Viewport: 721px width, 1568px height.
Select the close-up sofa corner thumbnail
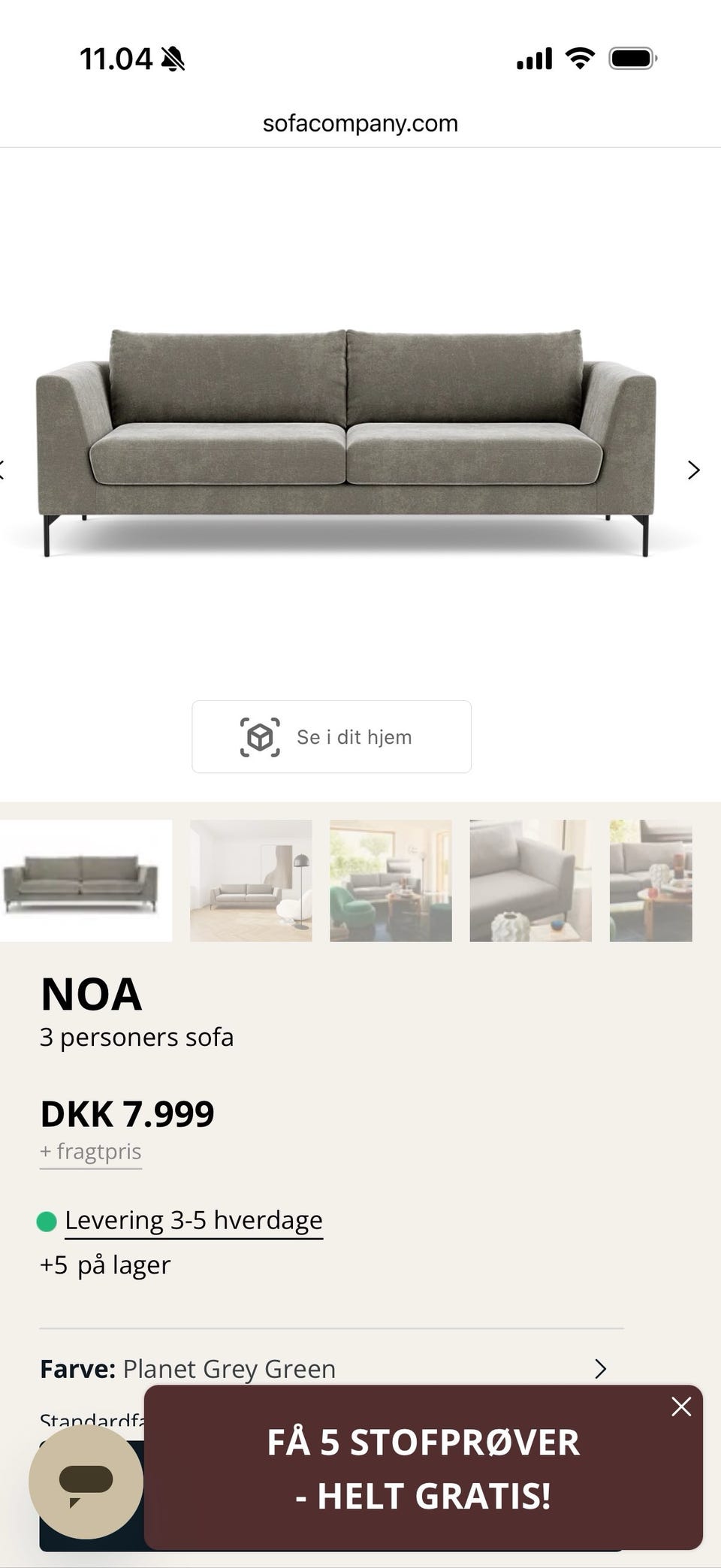[530, 879]
